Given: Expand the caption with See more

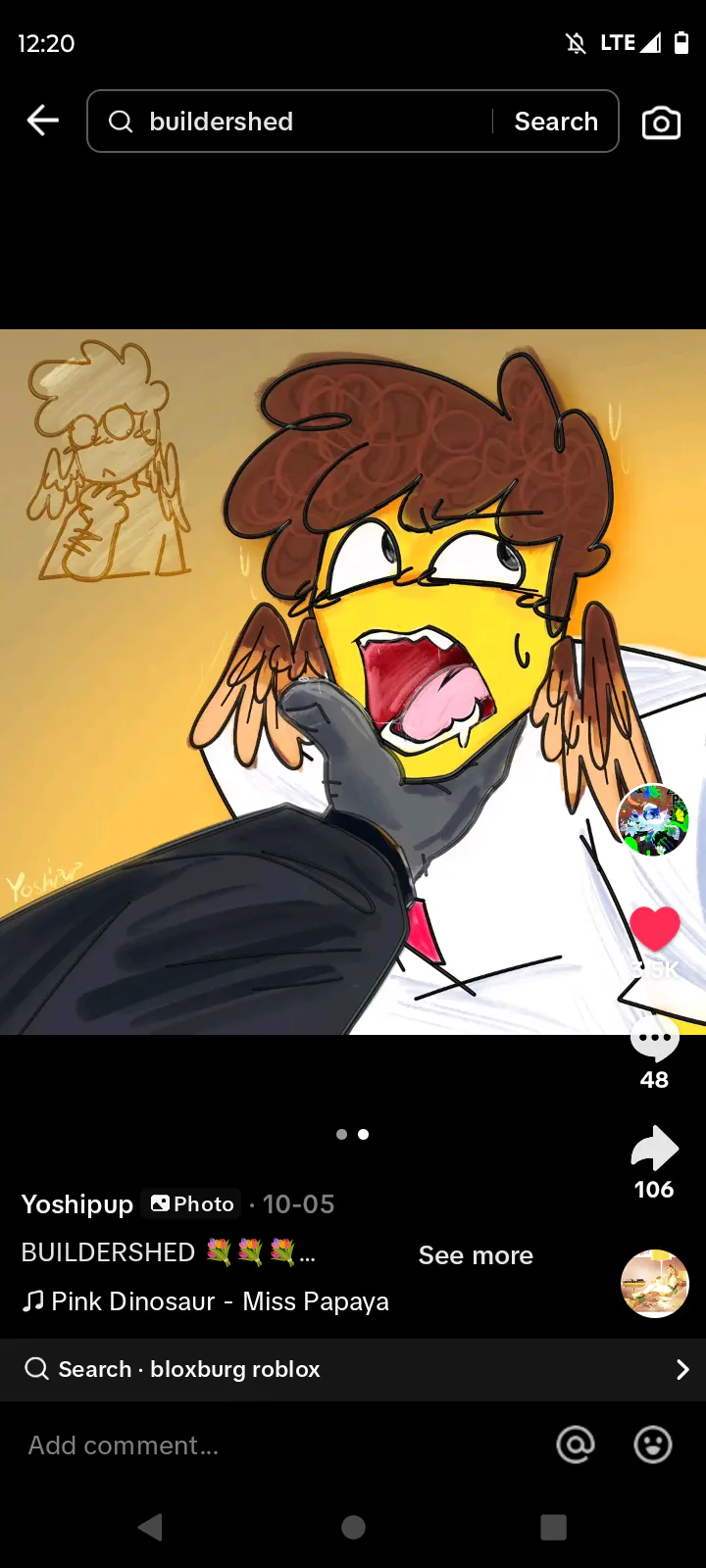Looking at the screenshot, I should click(476, 1255).
